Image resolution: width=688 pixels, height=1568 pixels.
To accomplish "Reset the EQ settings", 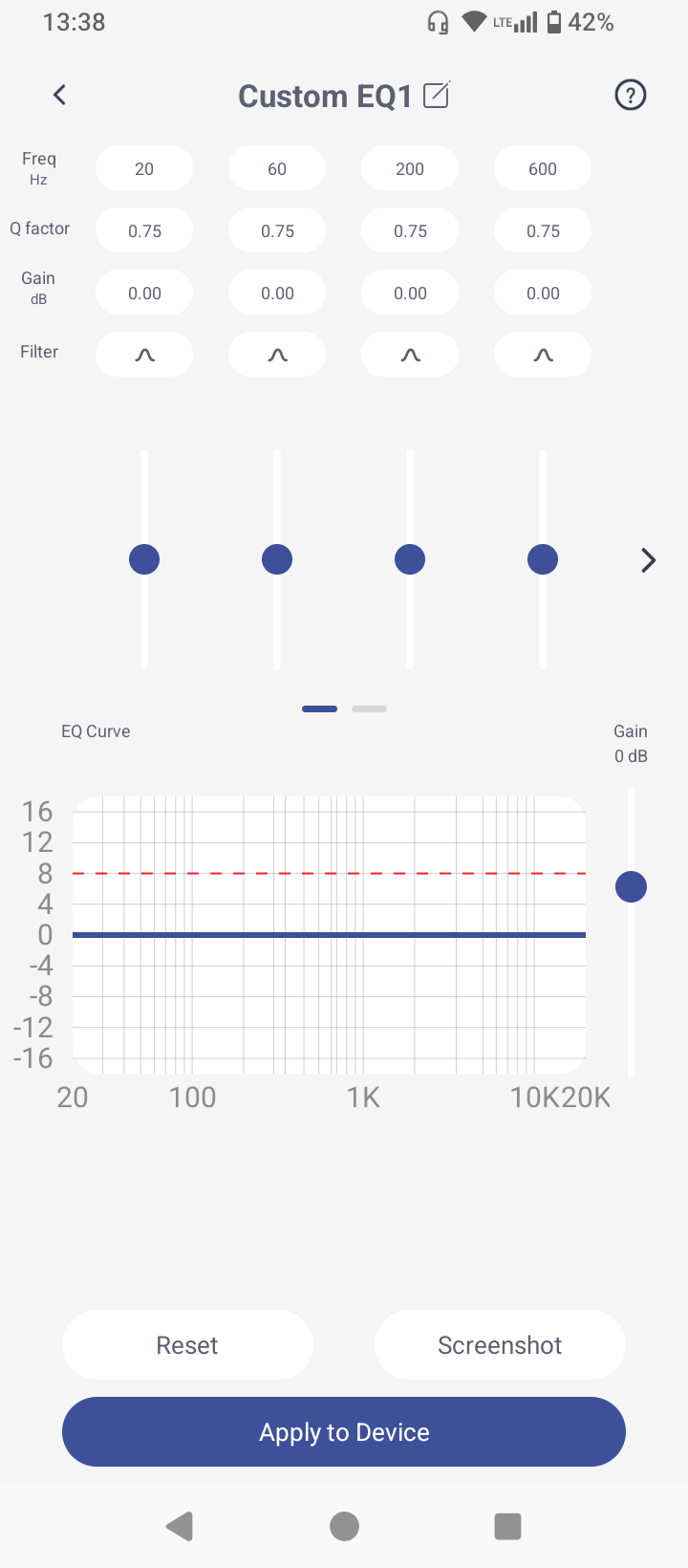I will (x=188, y=1345).
